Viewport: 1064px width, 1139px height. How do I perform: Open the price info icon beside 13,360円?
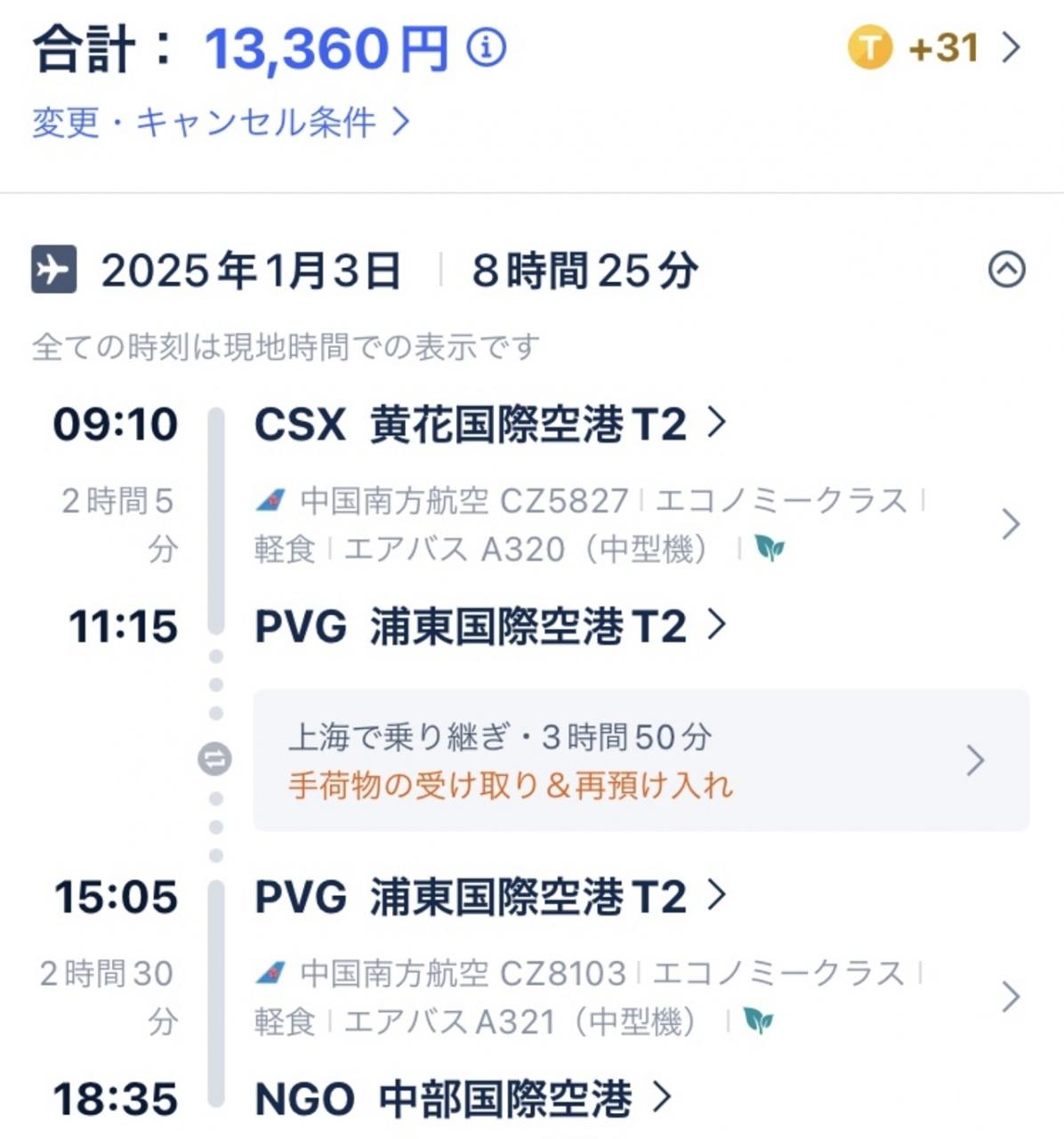tap(487, 47)
